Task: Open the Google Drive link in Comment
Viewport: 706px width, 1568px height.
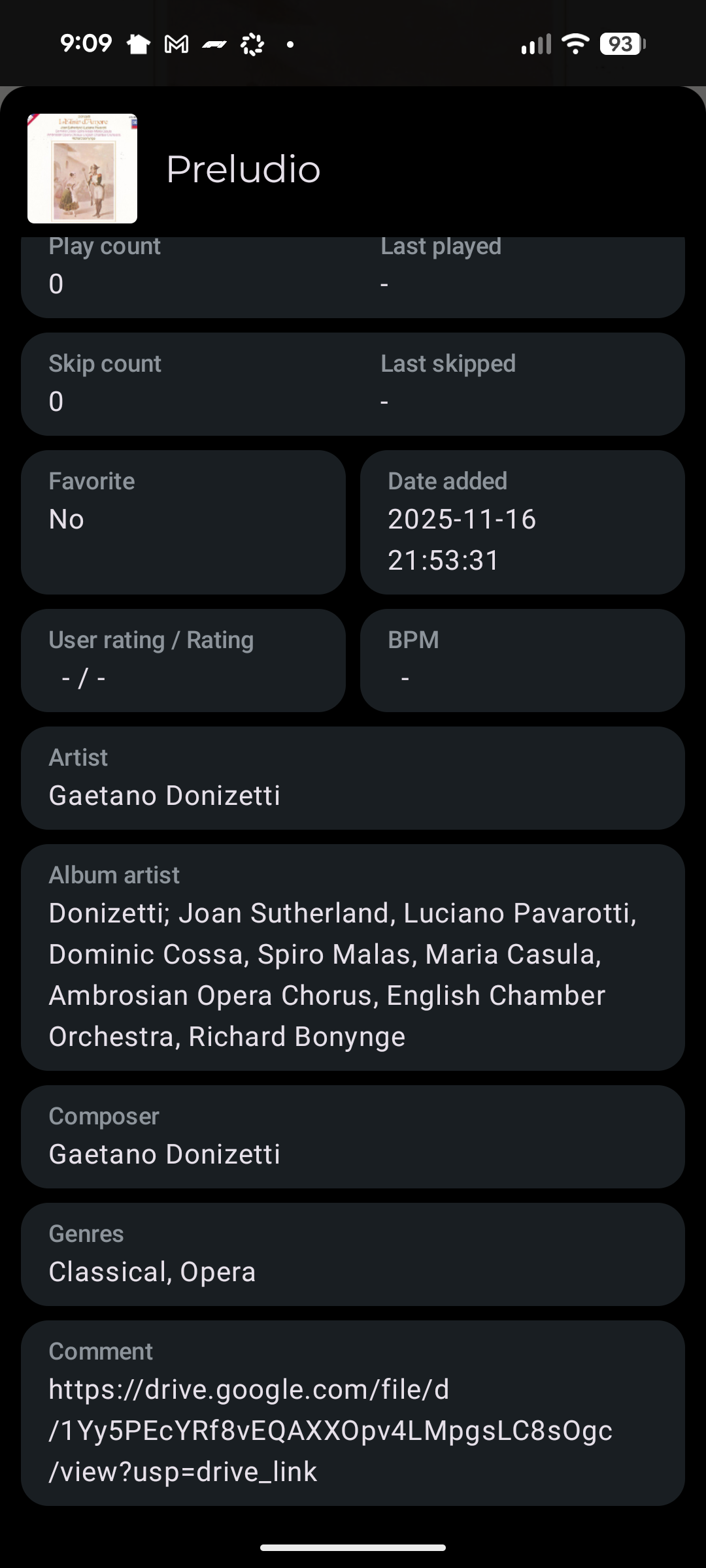Action: [330, 1430]
